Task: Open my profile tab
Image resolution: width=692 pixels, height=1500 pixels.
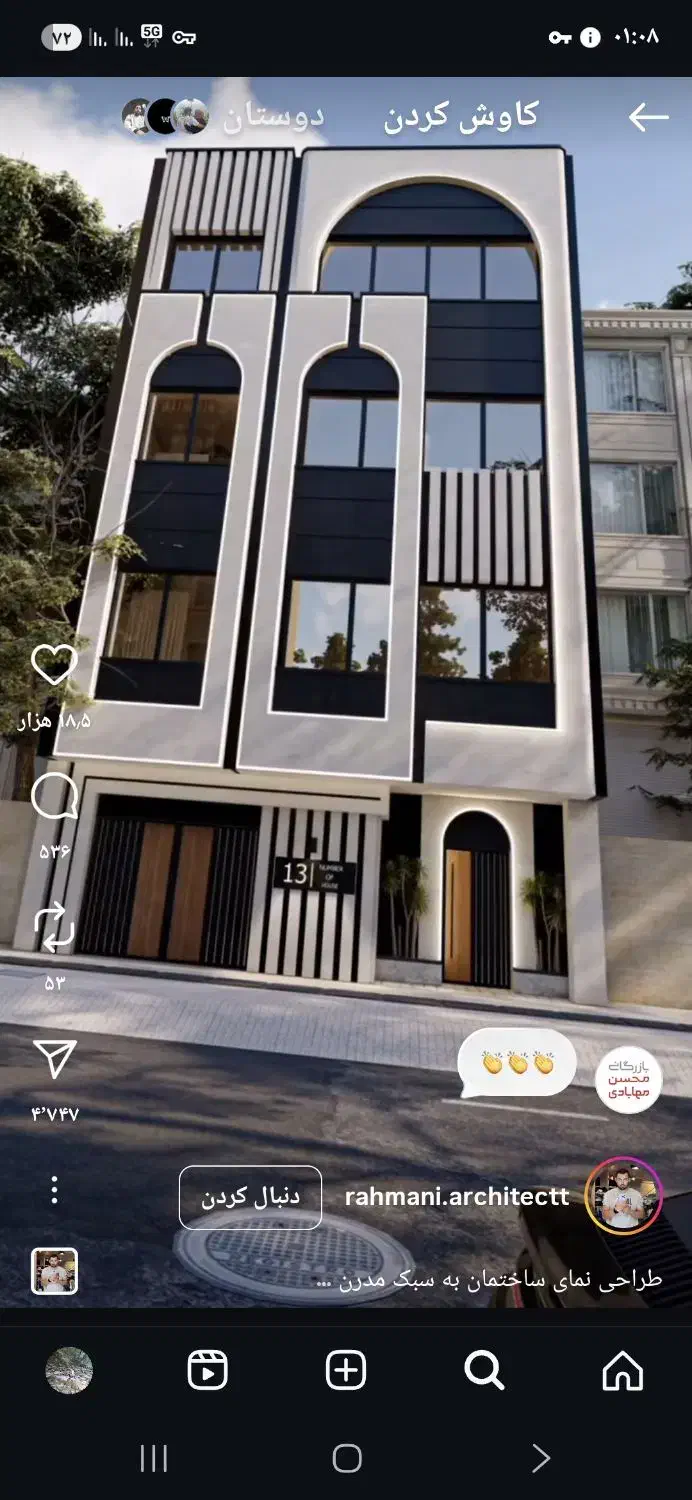Action: pos(69,1370)
